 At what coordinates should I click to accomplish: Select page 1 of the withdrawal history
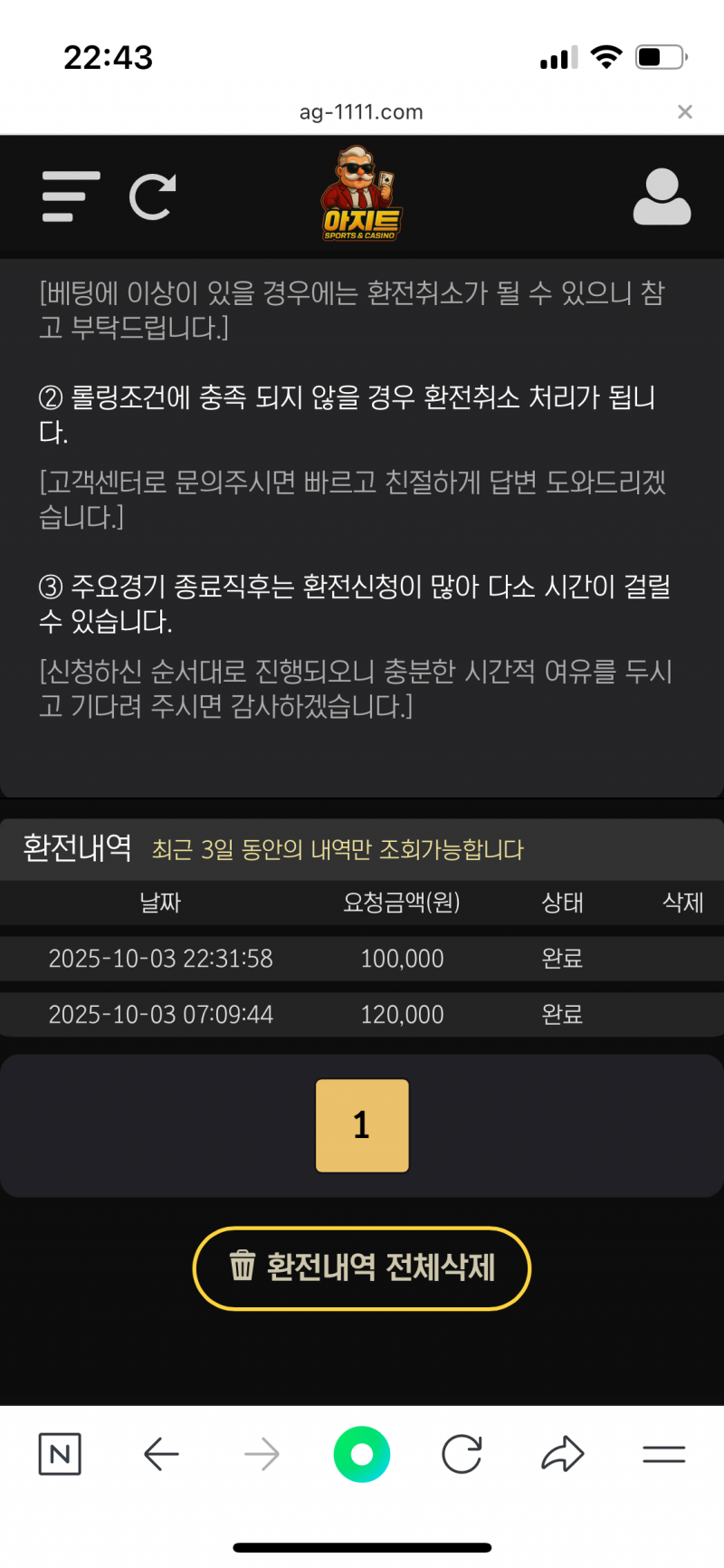point(362,1125)
